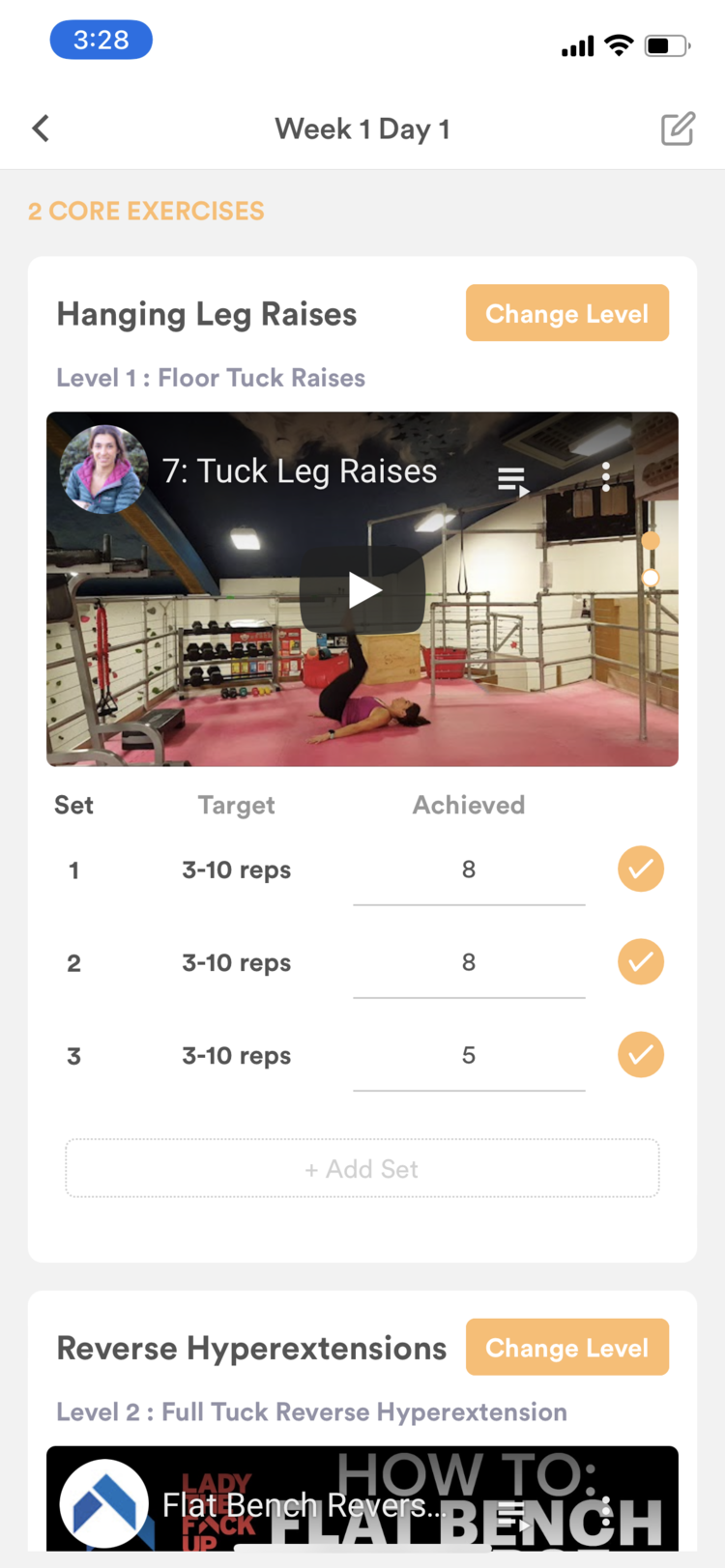Image resolution: width=725 pixels, height=1568 pixels.
Task: Go back from Week 1 Day 1
Action: (41, 128)
